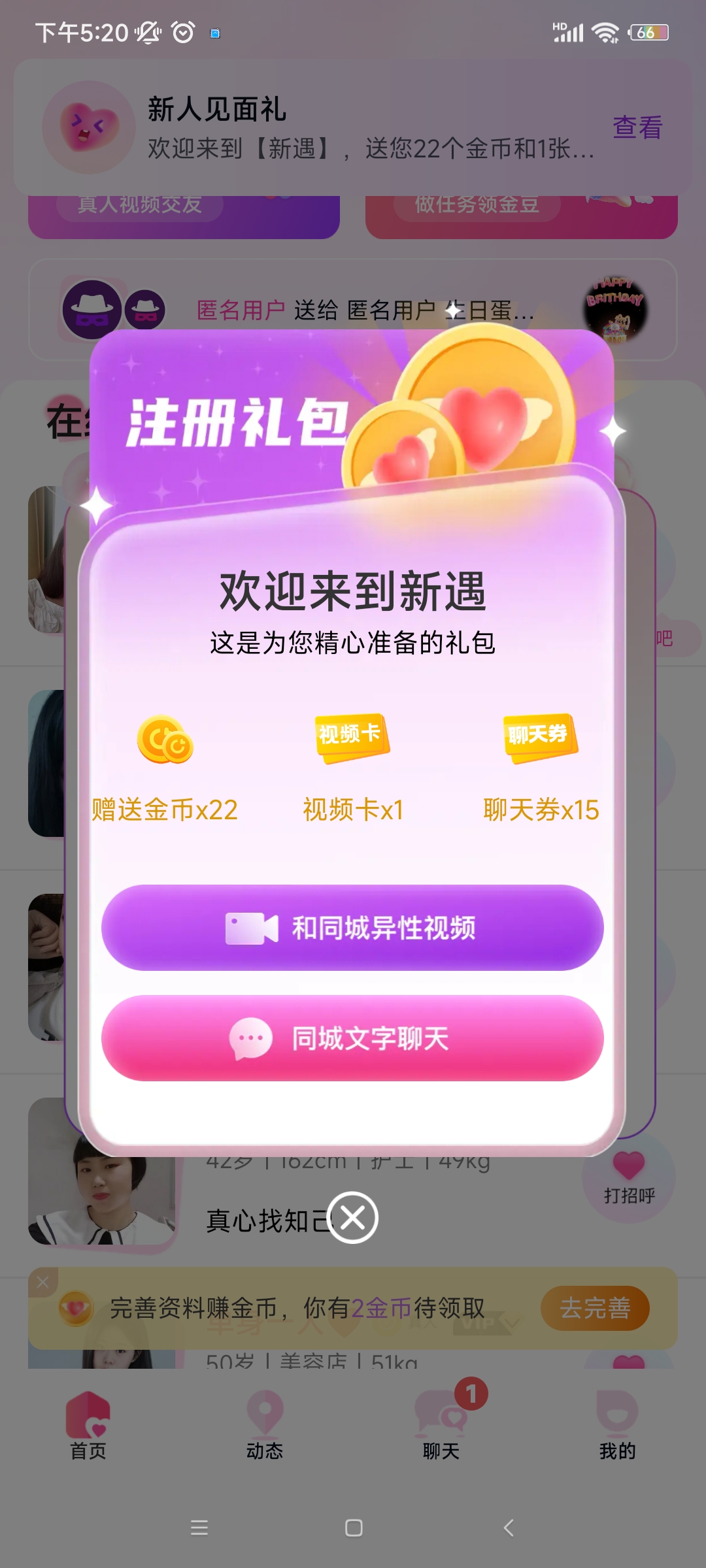Open 同城文字聊天 text chat

pos(352,1038)
